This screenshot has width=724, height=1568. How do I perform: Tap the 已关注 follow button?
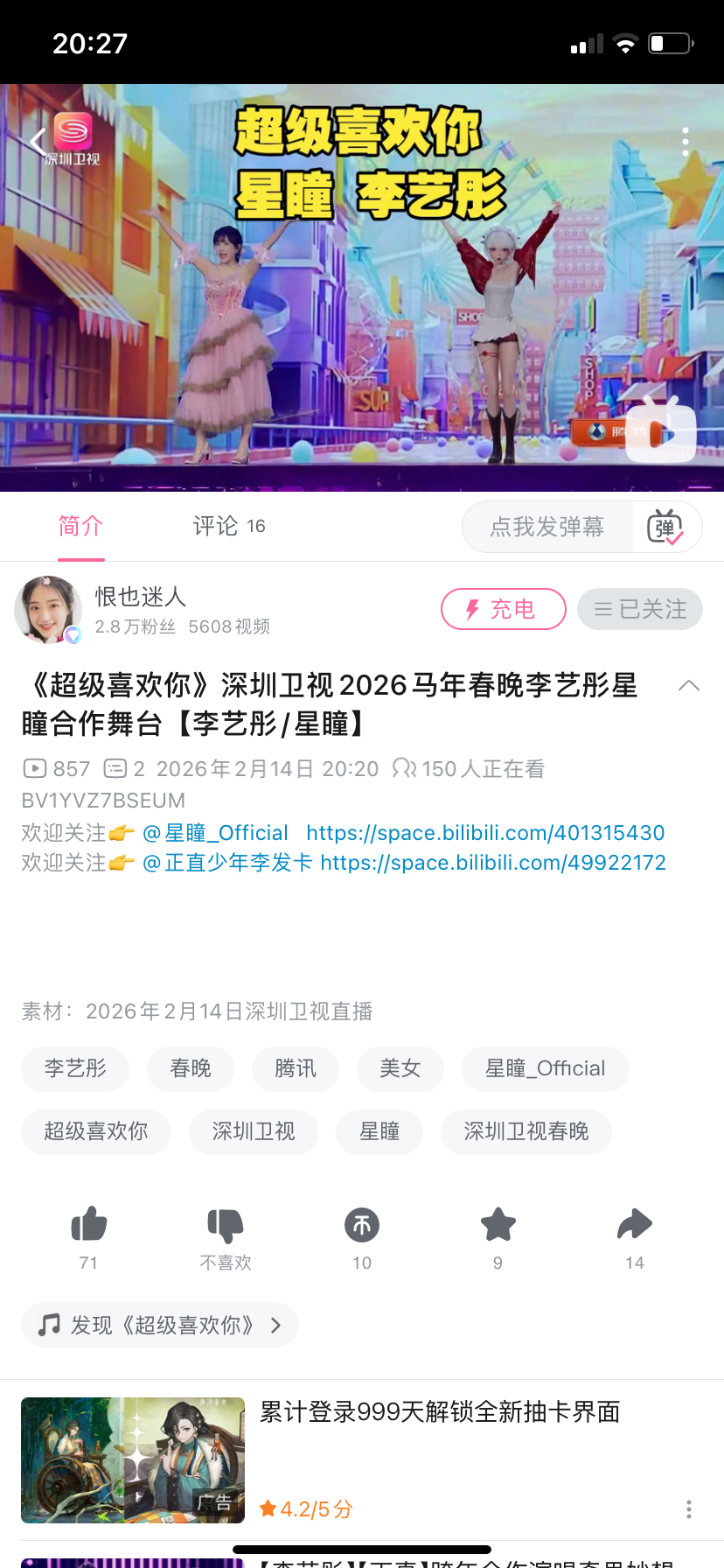tap(639, 609)
